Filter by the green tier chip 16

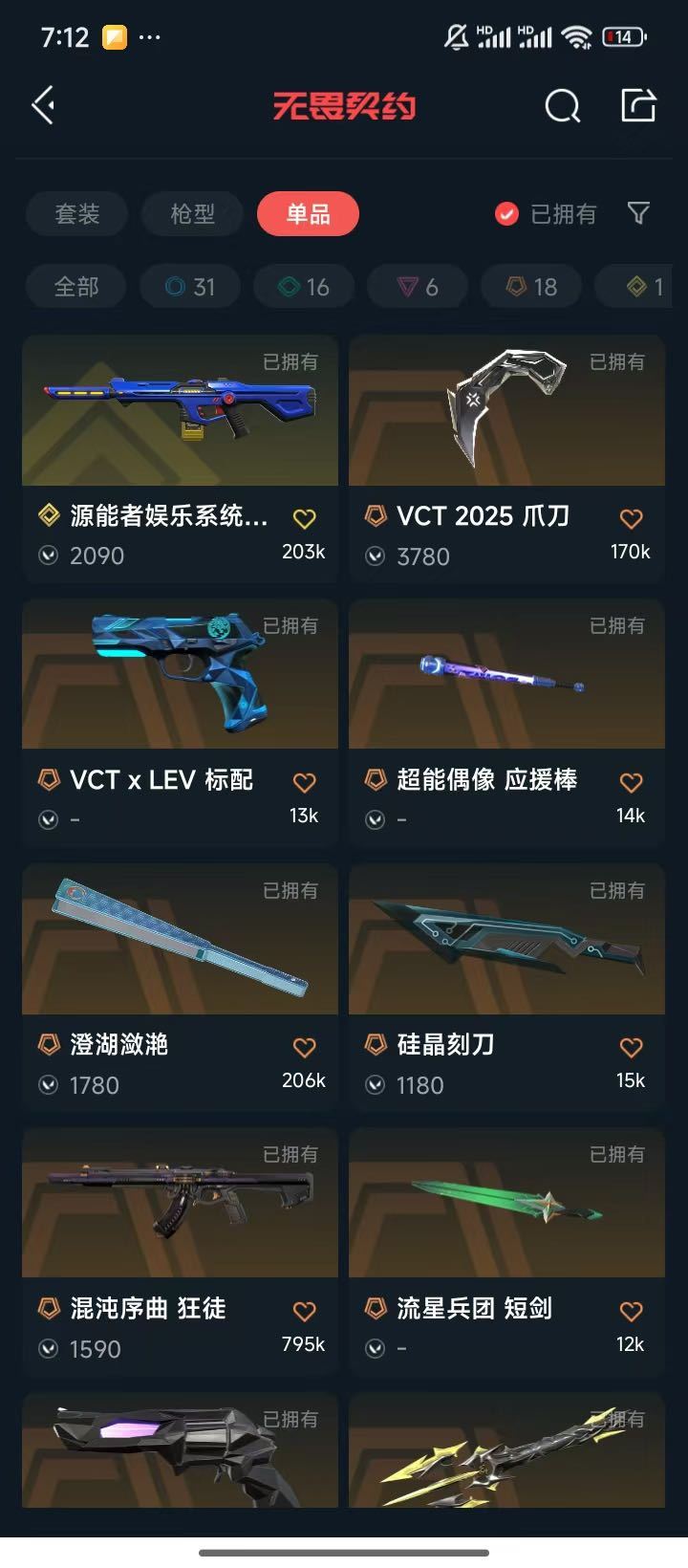[304, 287]
